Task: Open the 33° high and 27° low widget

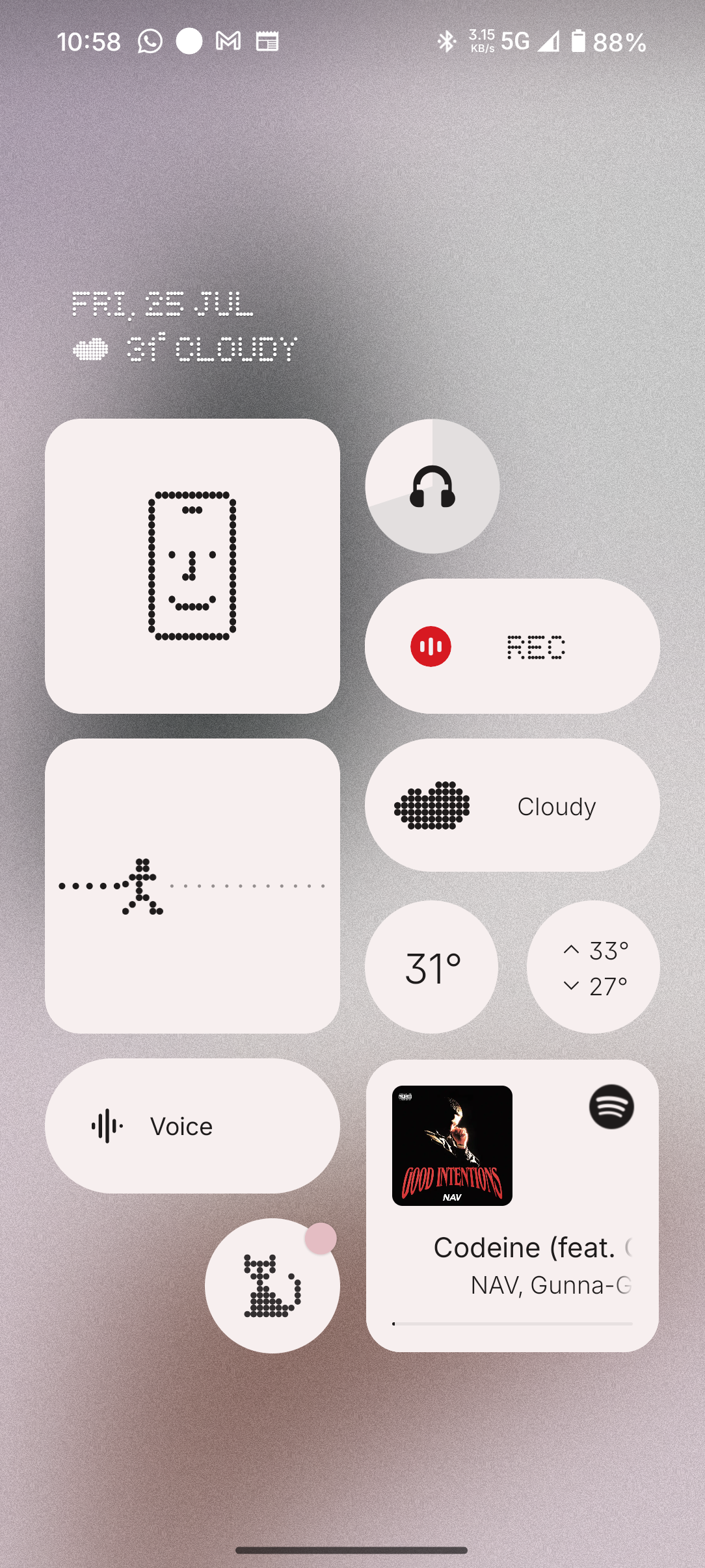Action: pos(593,967)
